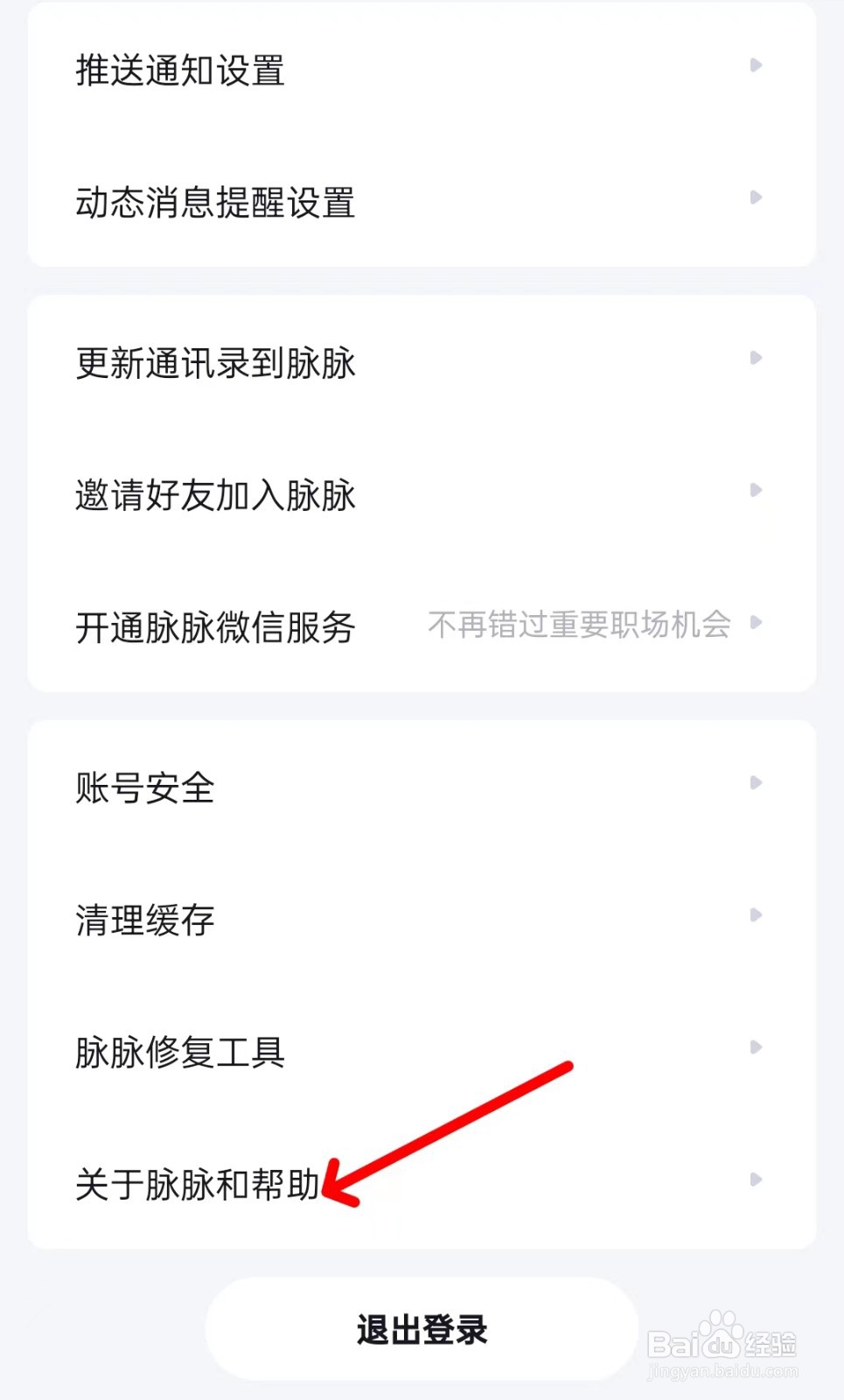
Task: Expand the 更新通讯录到脉脉 chevron arrow
Action: click(756, 359)
